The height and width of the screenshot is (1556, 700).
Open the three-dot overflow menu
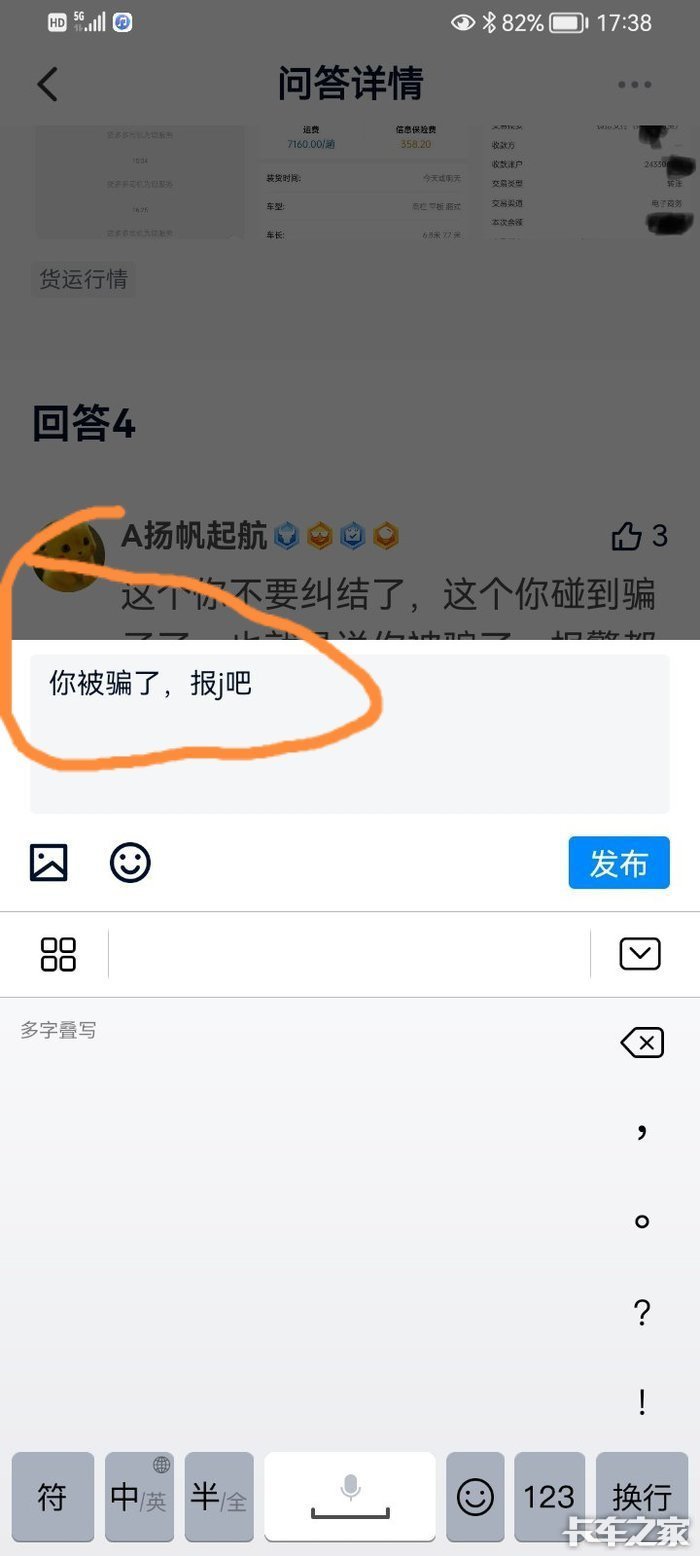634,85
